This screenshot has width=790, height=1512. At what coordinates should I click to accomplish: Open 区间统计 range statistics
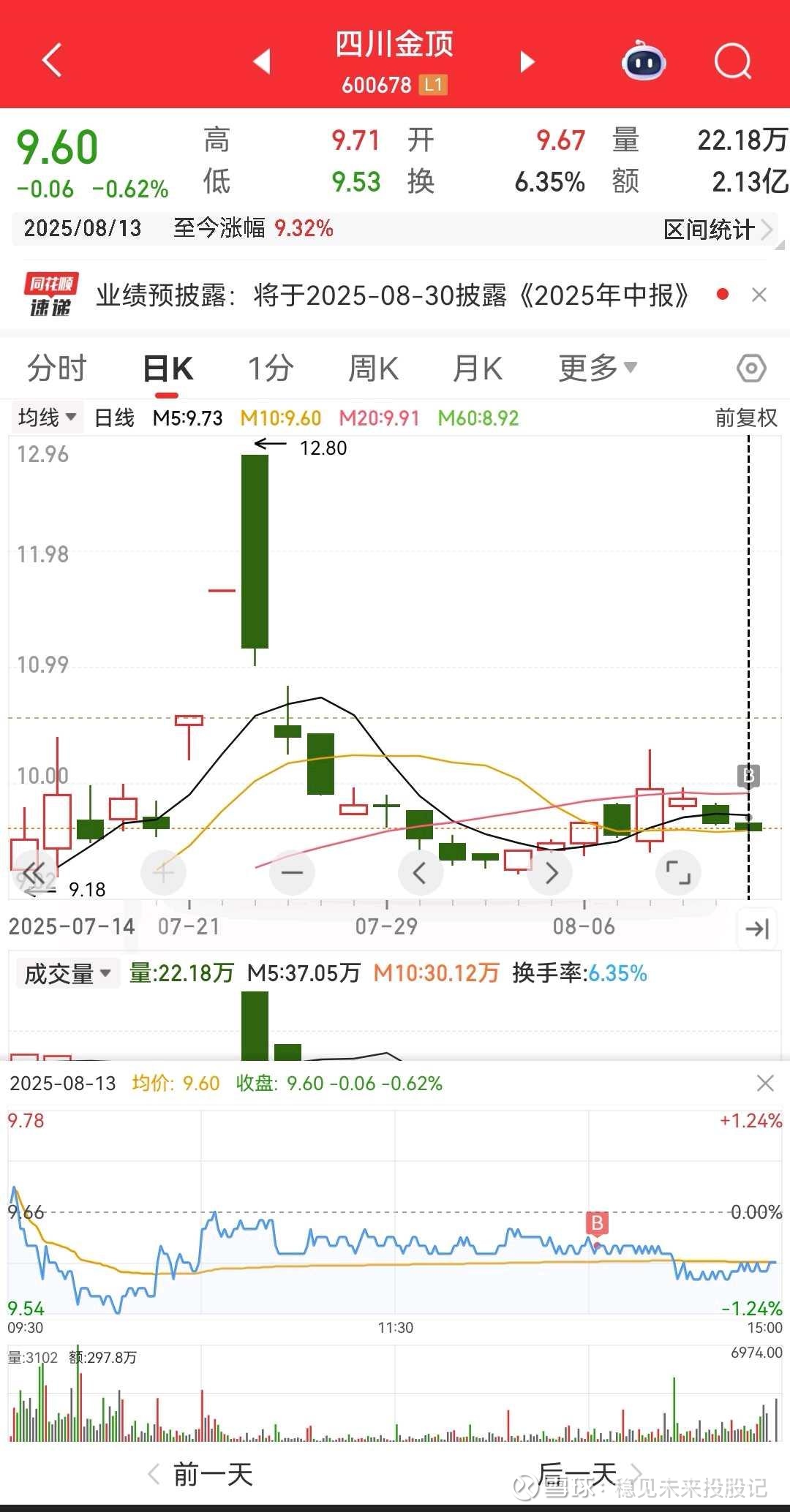click(x=718, y=230)
